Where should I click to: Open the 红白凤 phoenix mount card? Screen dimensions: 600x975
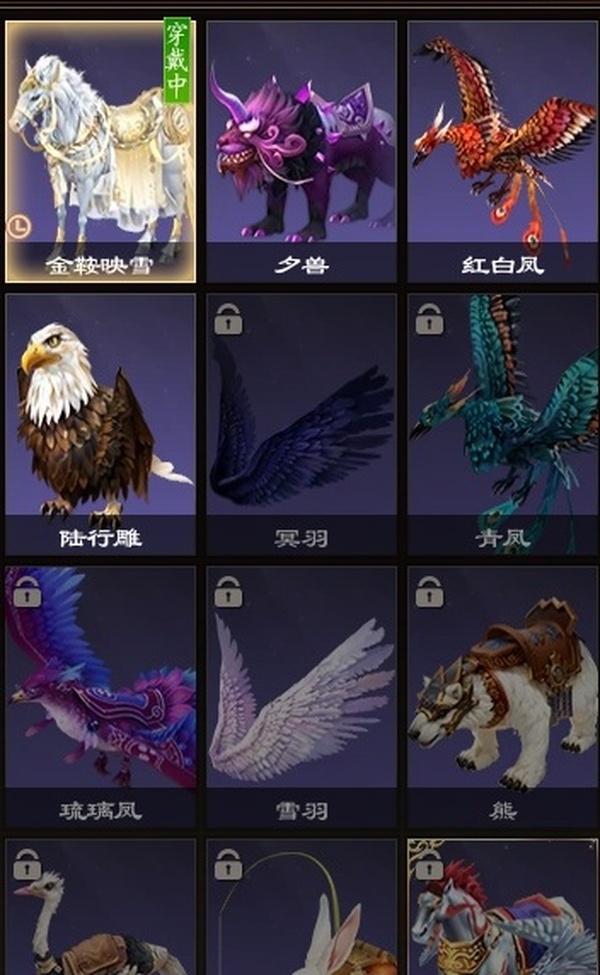501,150
